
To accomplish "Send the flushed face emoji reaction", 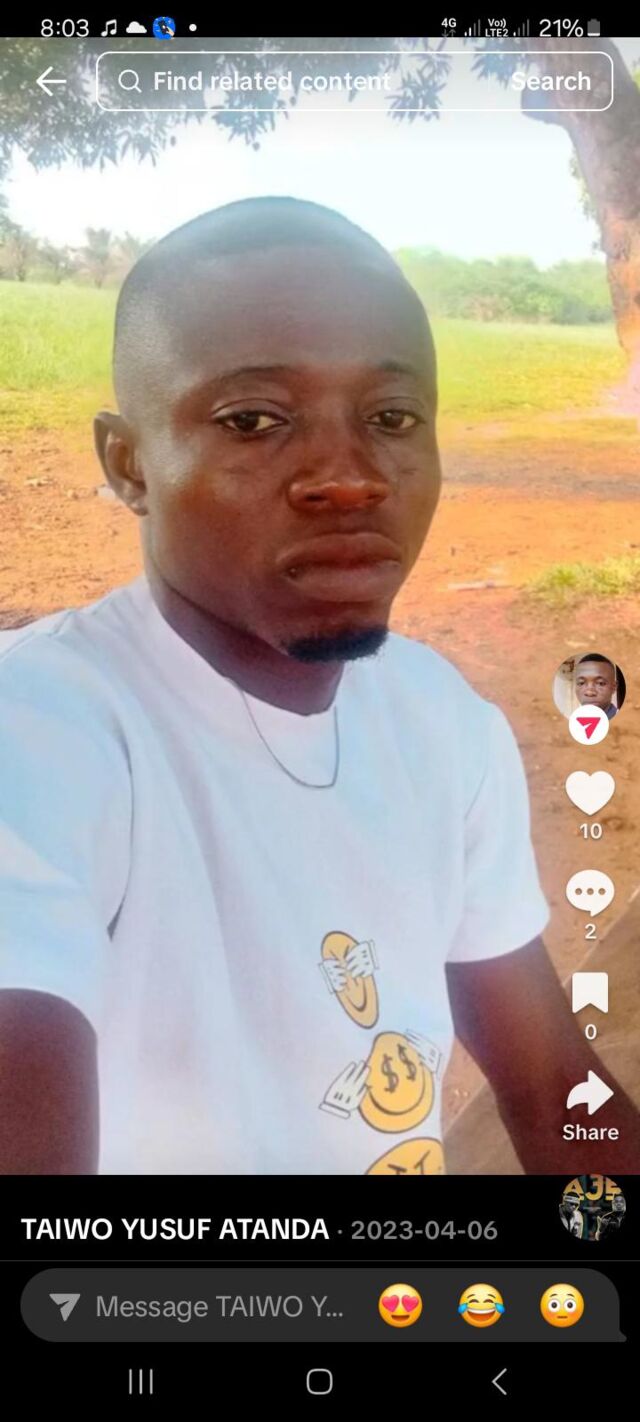I will pos(562,1306).
